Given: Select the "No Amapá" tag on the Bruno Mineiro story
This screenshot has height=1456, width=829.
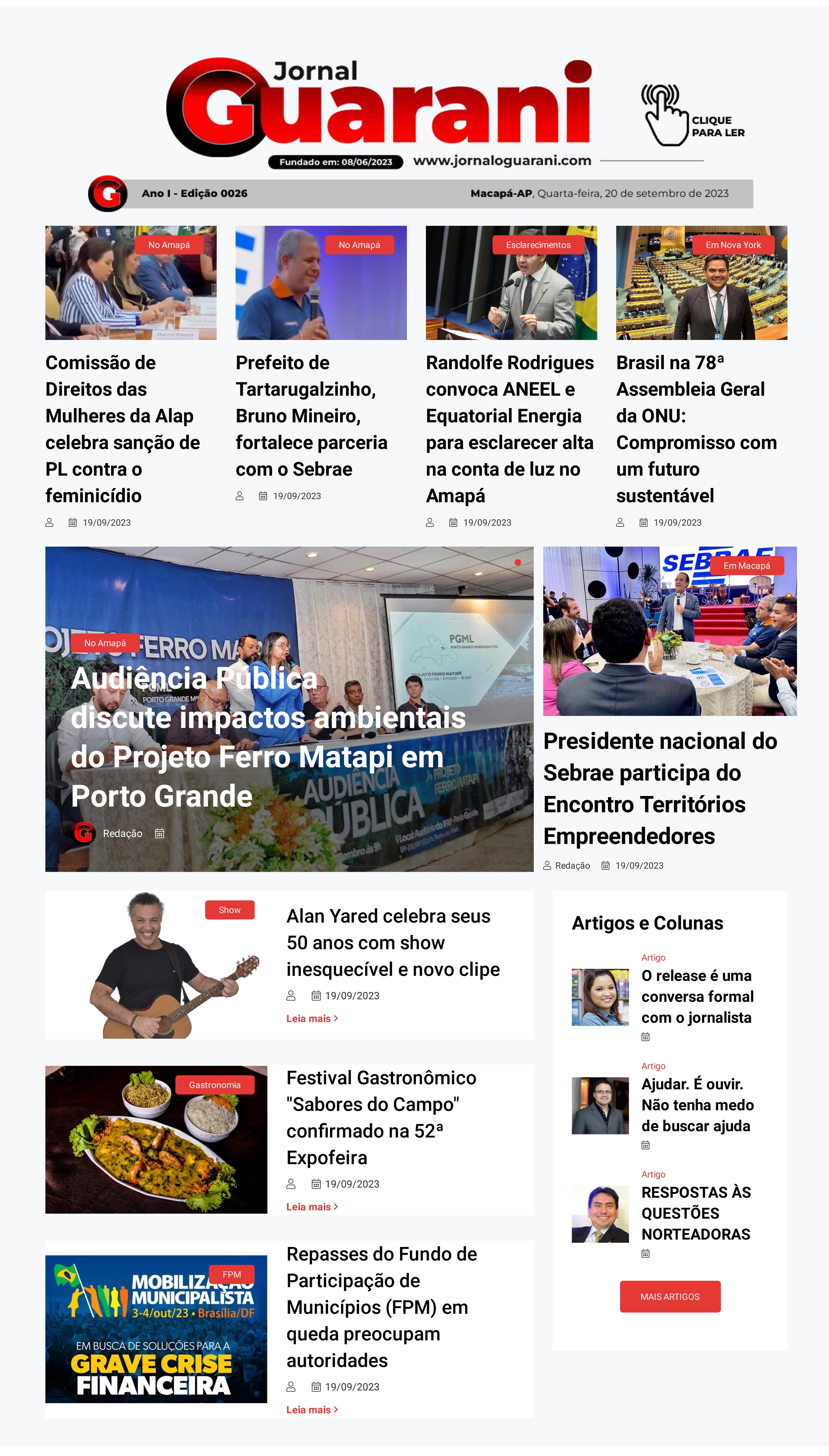Looking at the screenshot, I should point(359,244).
